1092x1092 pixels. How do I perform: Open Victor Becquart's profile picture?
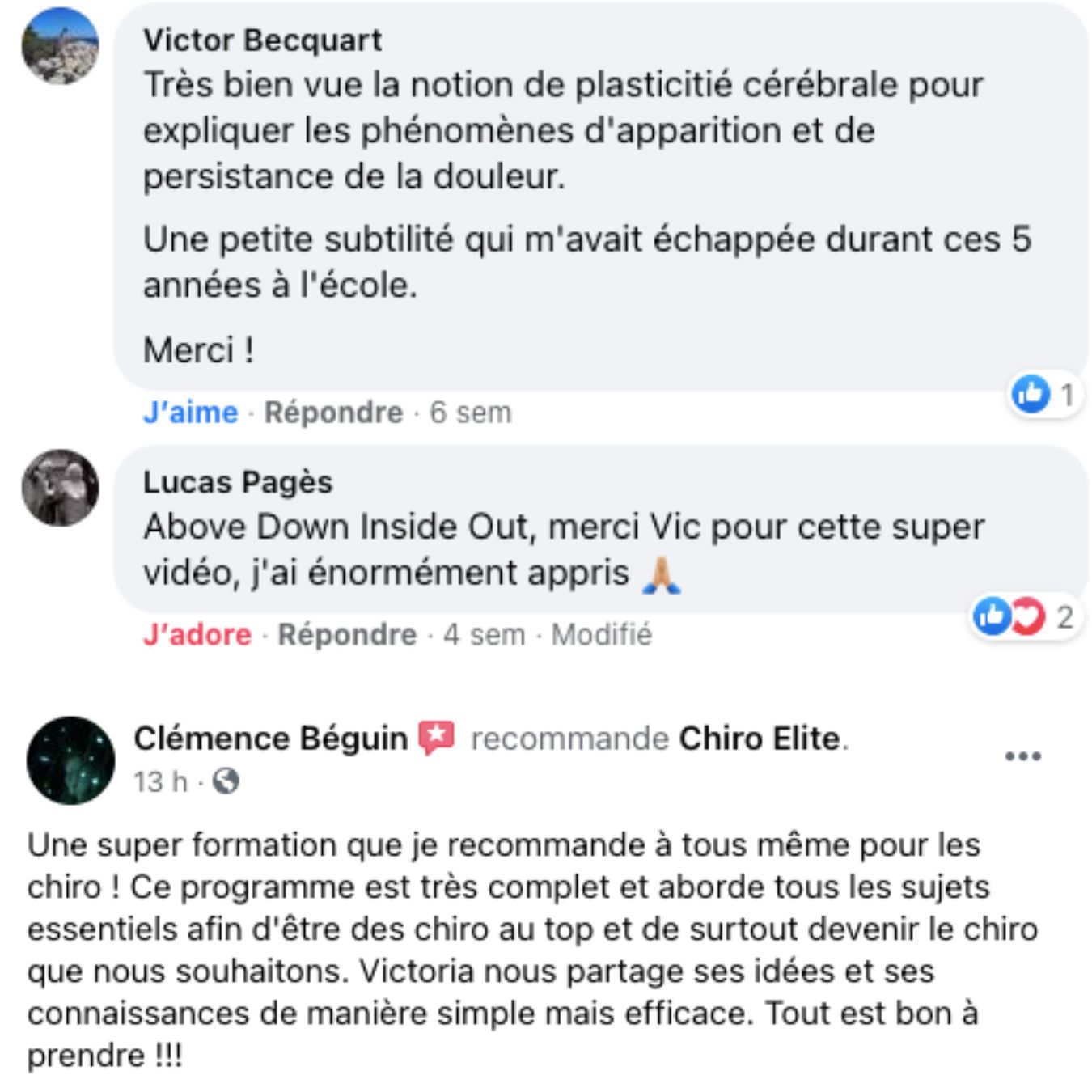coord(60,45)
